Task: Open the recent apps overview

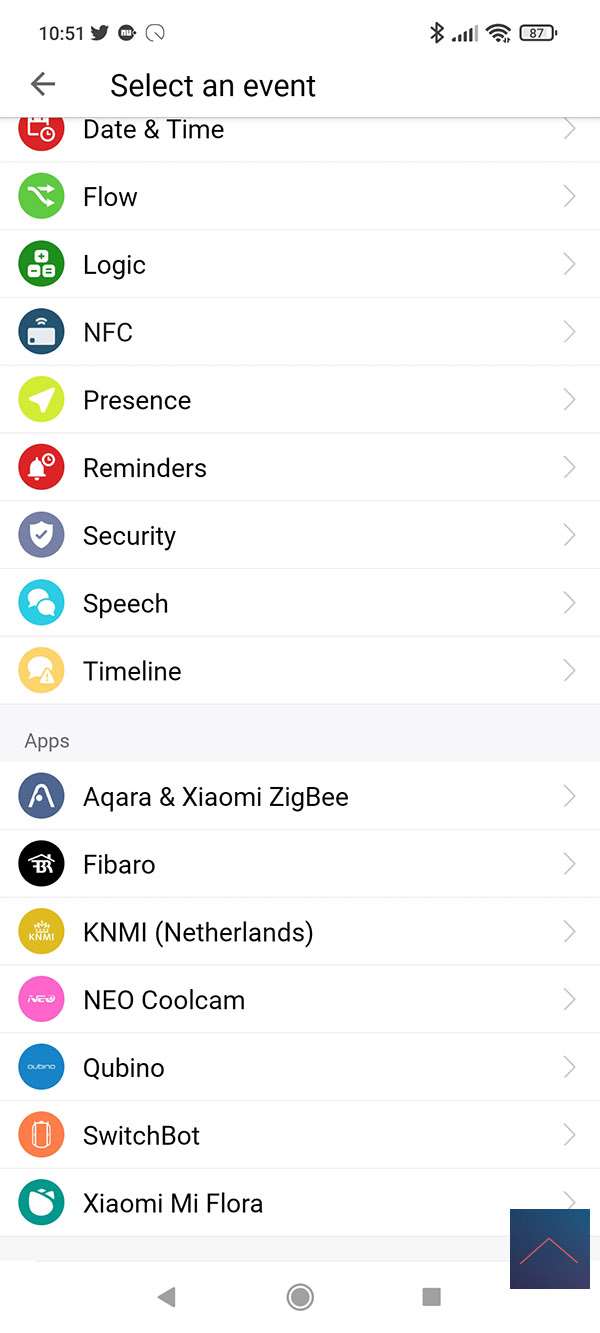Action: point(431,1297)
